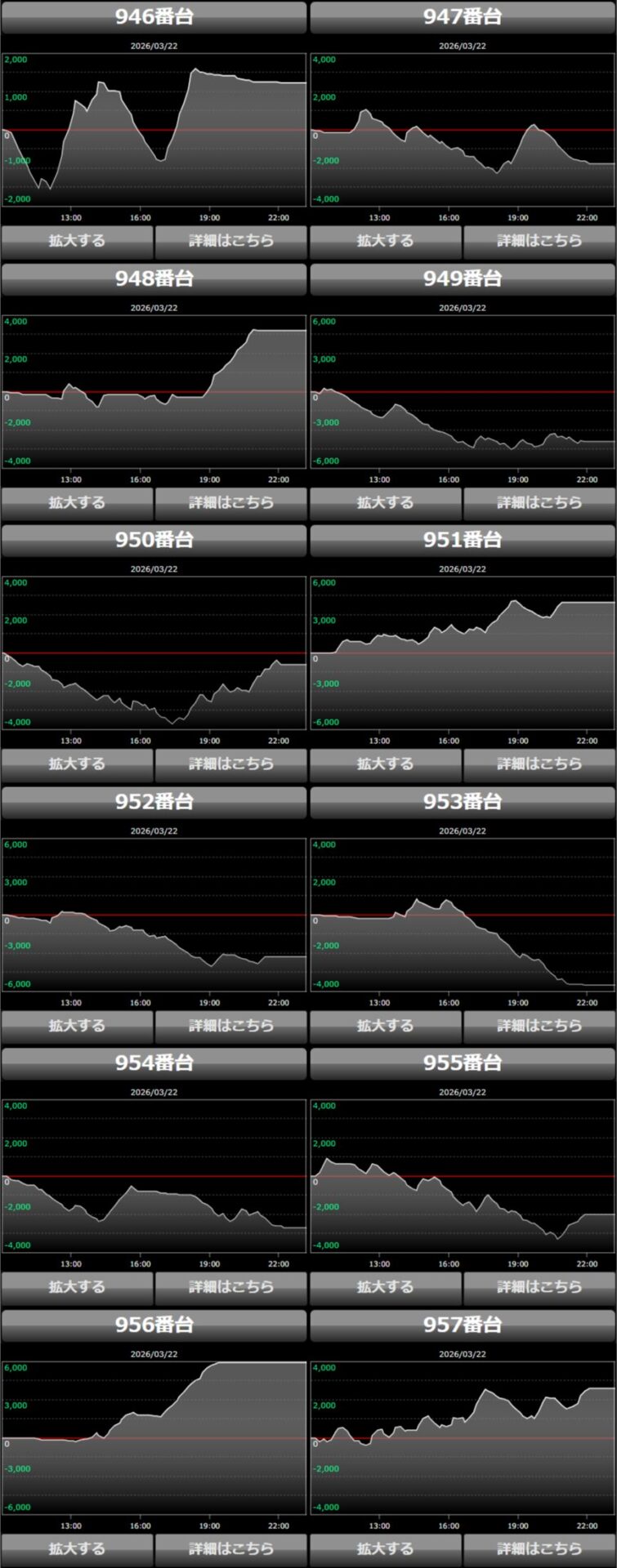This screenshot has height=1568, width=617.
Task: Tap 拡大する for machine 946番台
Action: click(x=77, y=241)
